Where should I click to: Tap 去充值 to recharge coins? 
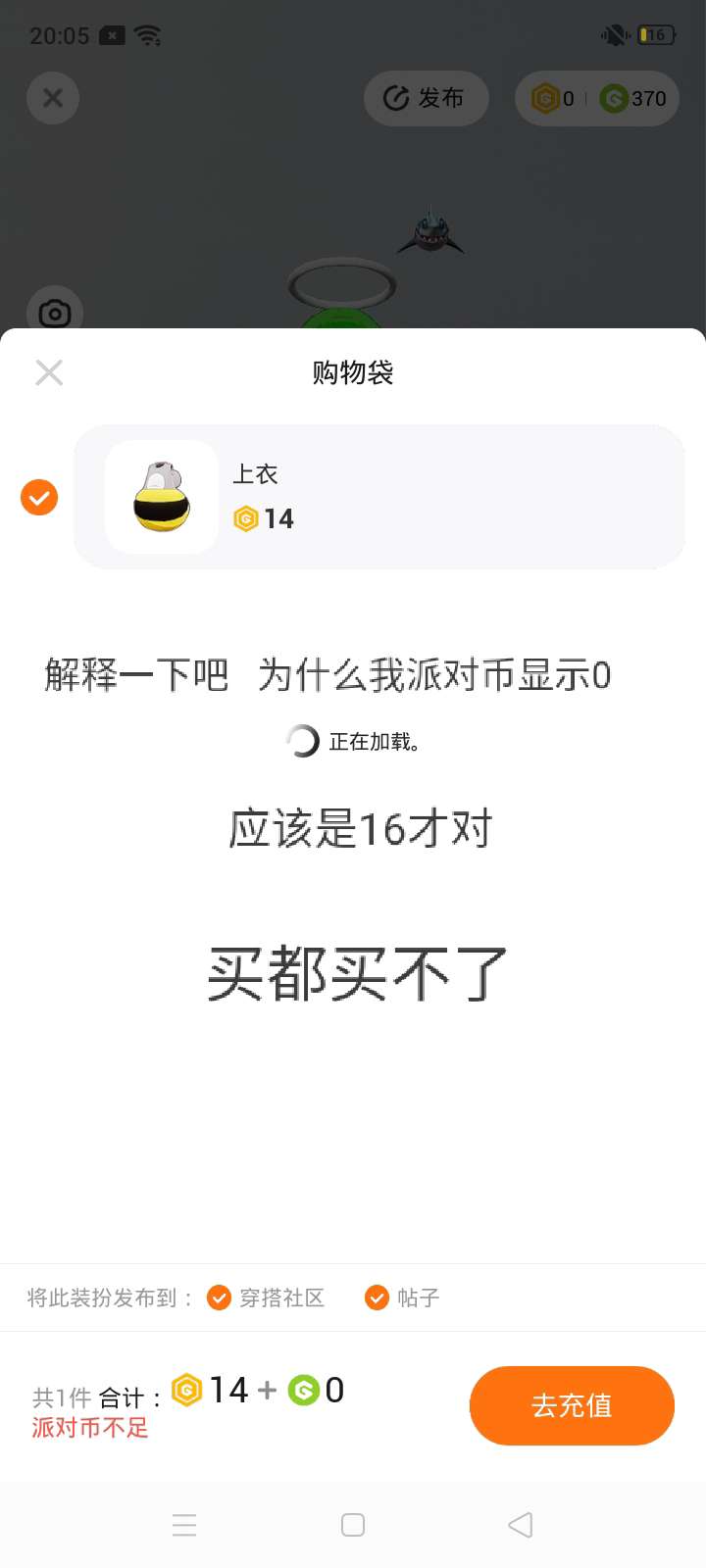tap(572, 1405)
